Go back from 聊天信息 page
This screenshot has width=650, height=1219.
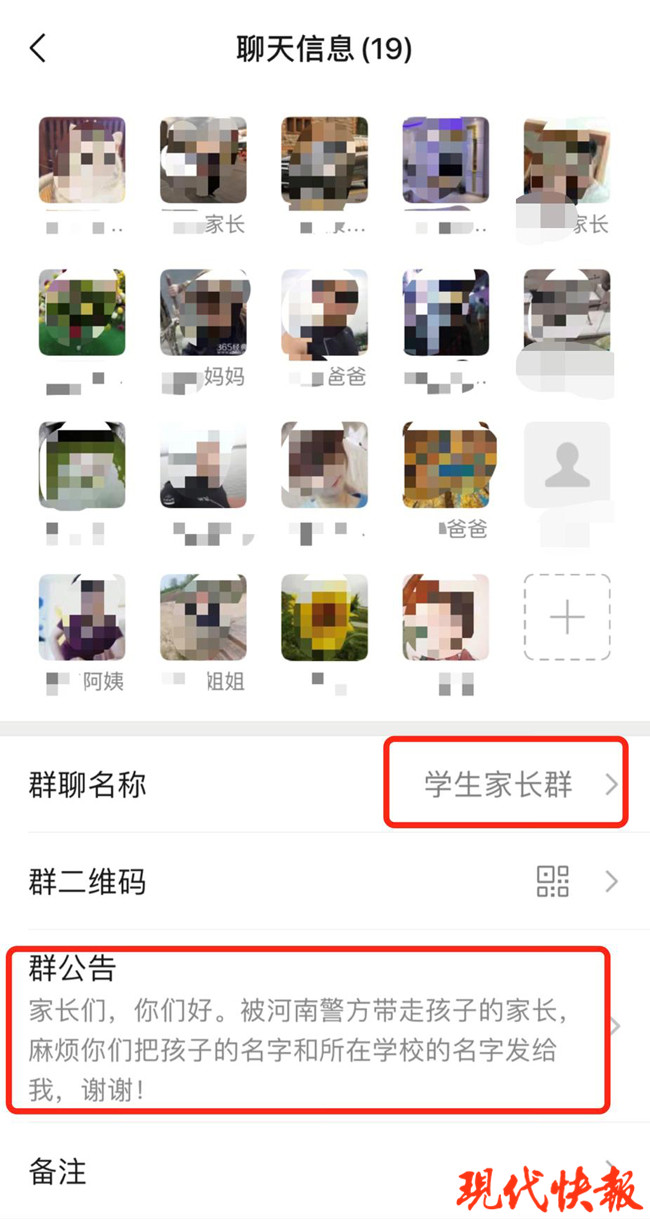pos(39,48)
